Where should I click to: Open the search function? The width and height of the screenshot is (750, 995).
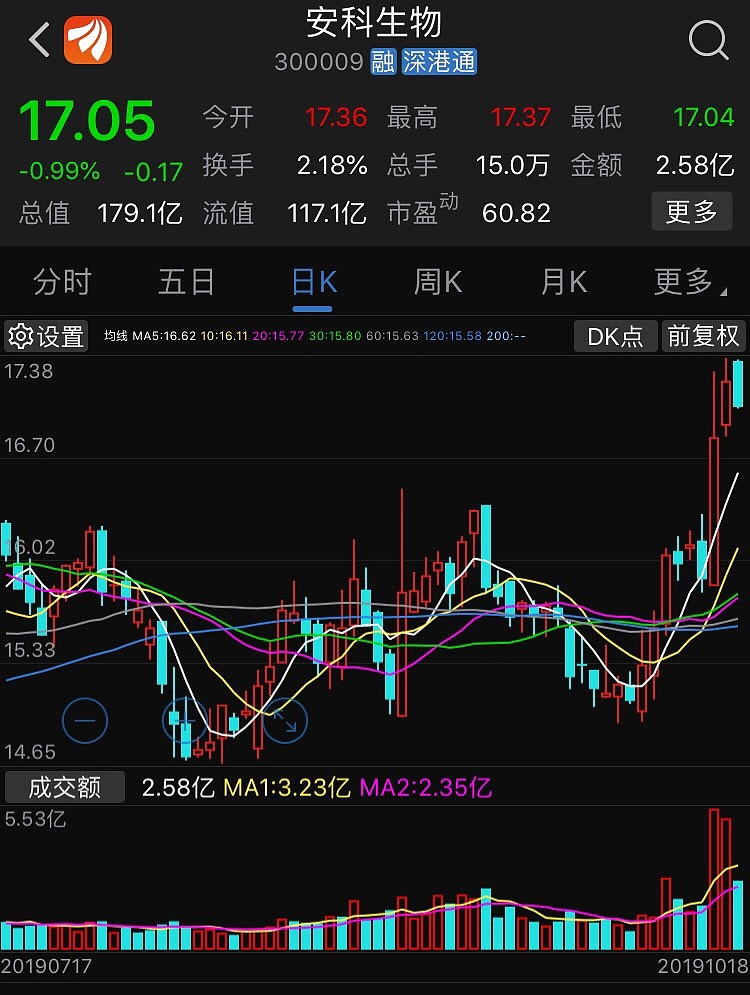pyautogui.click(x=708, y=41)
